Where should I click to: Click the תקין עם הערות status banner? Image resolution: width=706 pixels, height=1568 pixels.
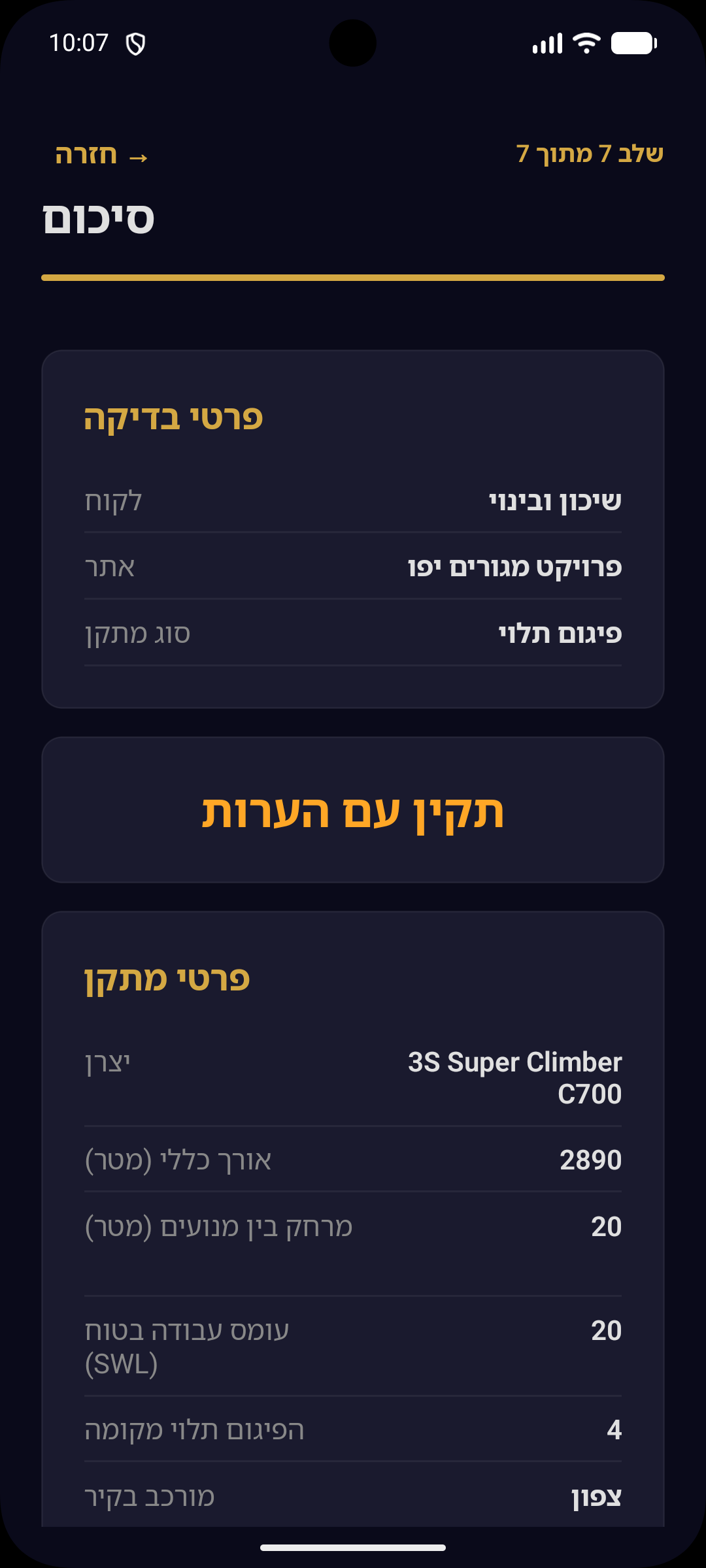click(x=353, y=810)
